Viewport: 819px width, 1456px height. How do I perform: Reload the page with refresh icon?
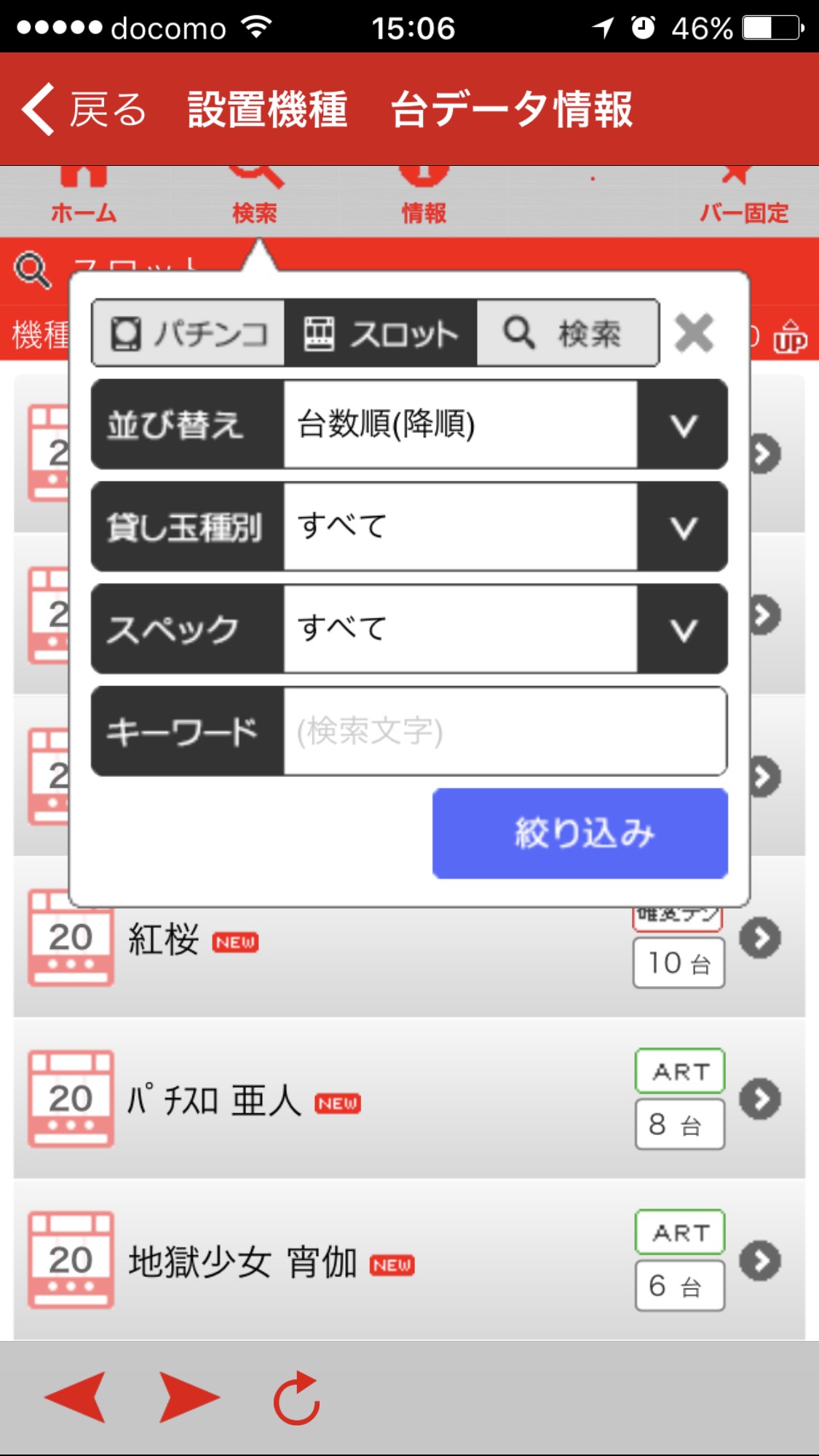(x=296, y=1398)
